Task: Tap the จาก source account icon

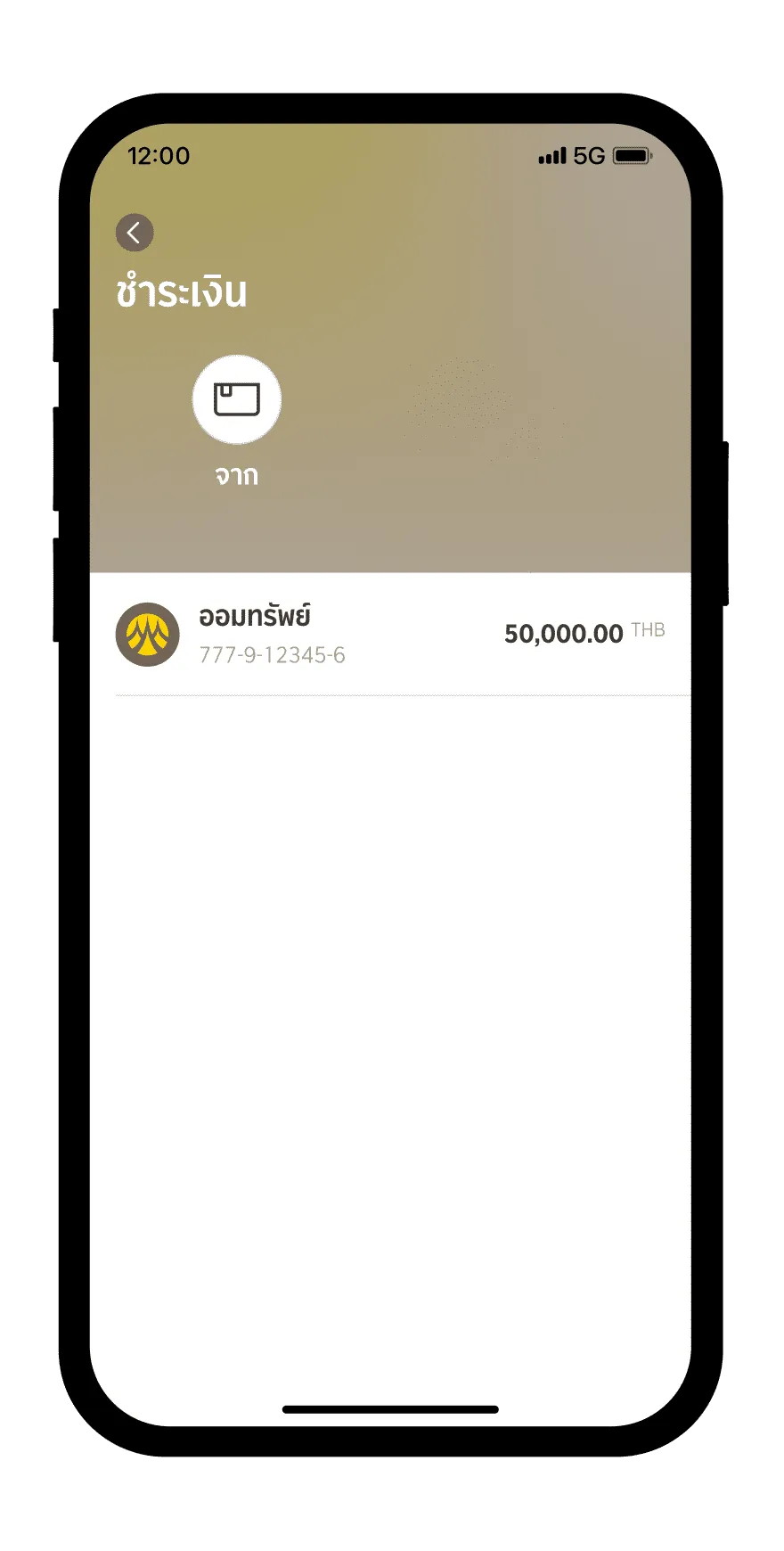Action: click(x=237, y=400)
